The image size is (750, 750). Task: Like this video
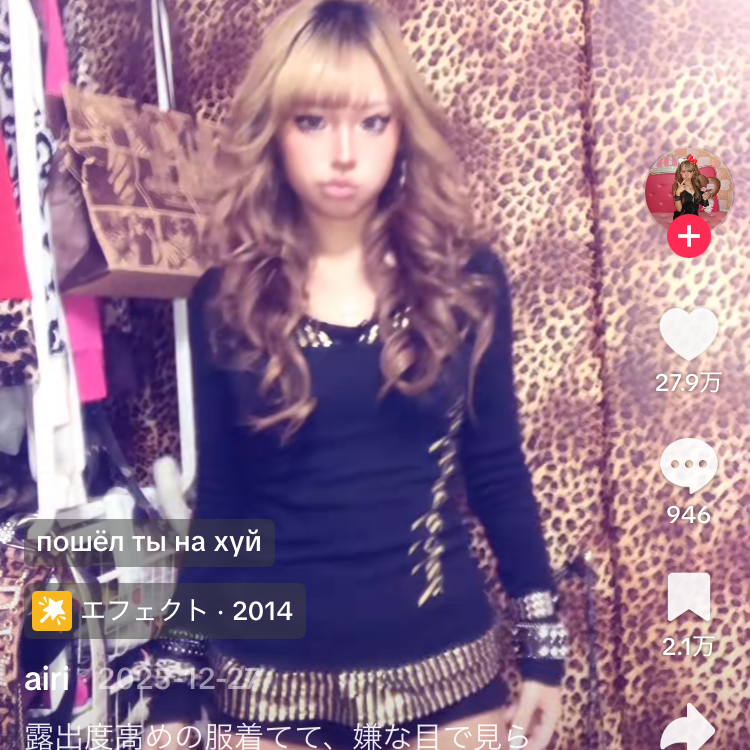(689, 335)
